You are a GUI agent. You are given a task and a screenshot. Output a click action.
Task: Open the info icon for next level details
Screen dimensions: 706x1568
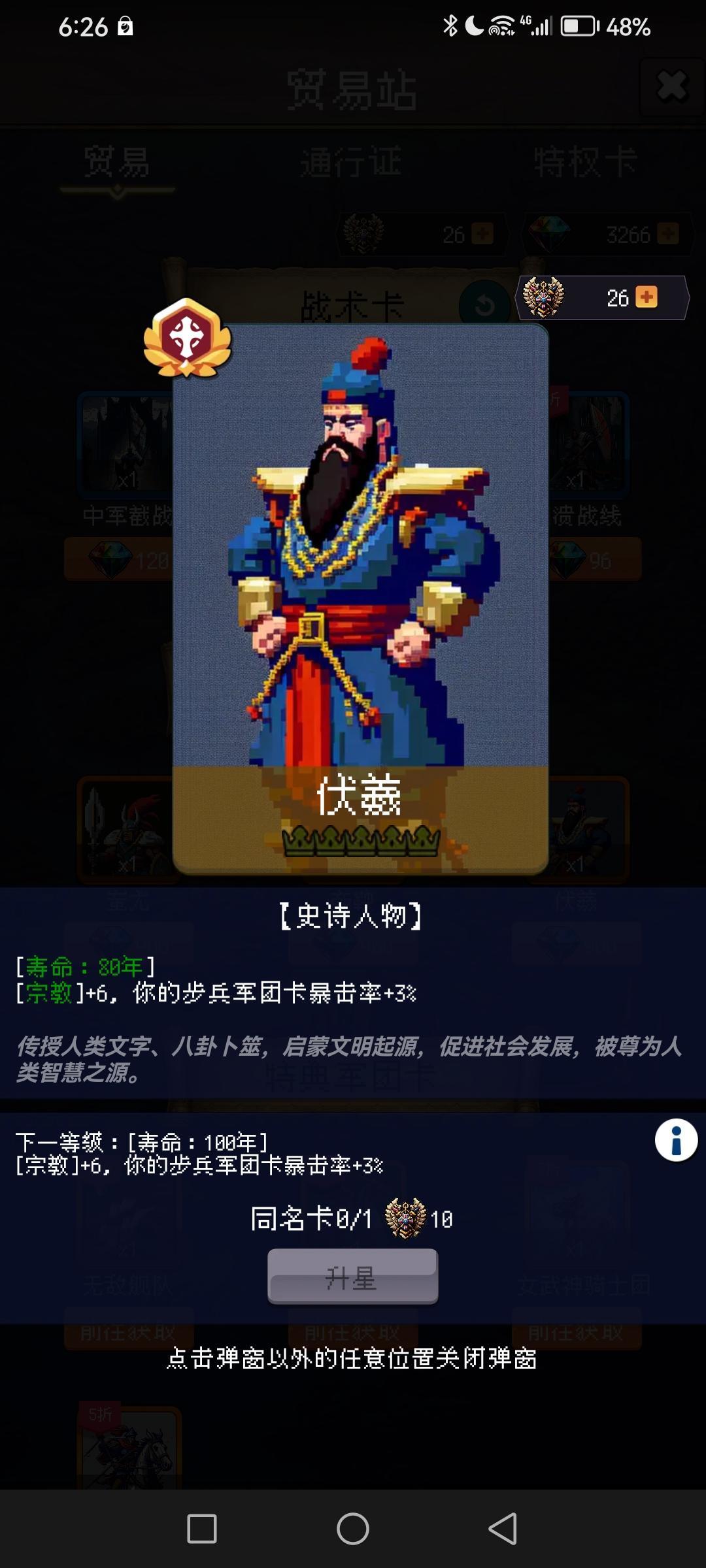676,1141
